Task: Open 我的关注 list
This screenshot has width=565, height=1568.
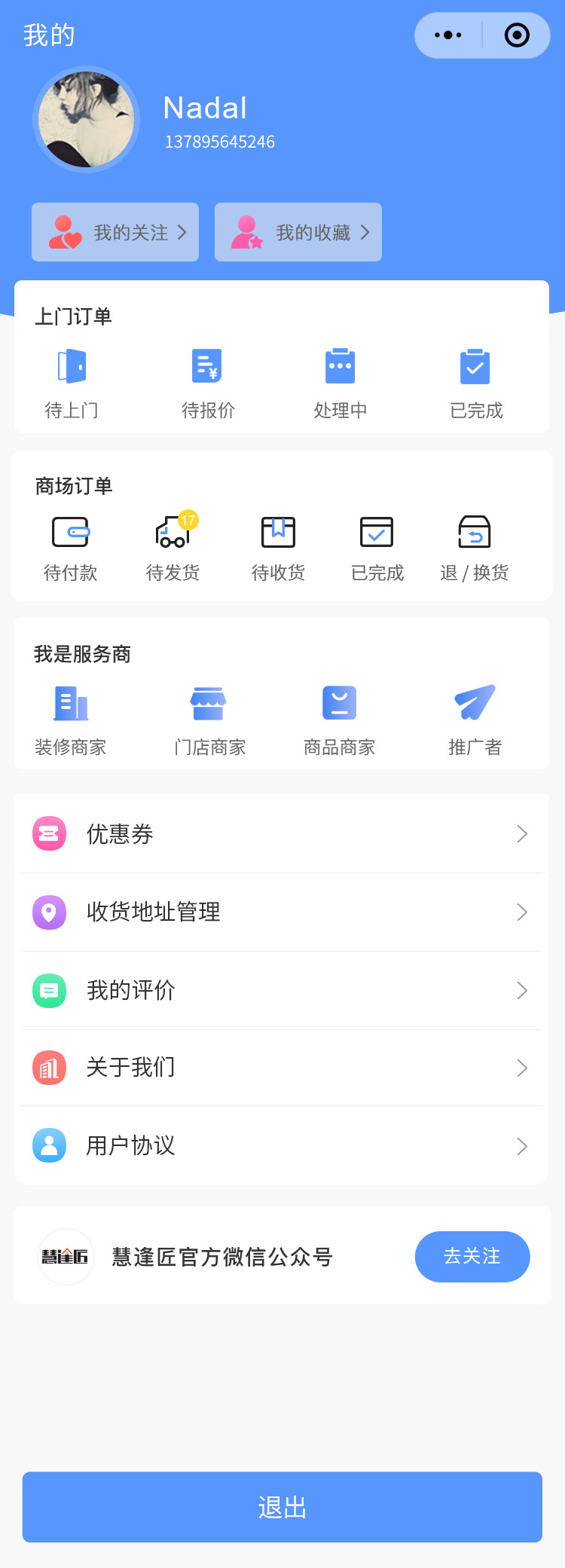Action: [115, 232]
